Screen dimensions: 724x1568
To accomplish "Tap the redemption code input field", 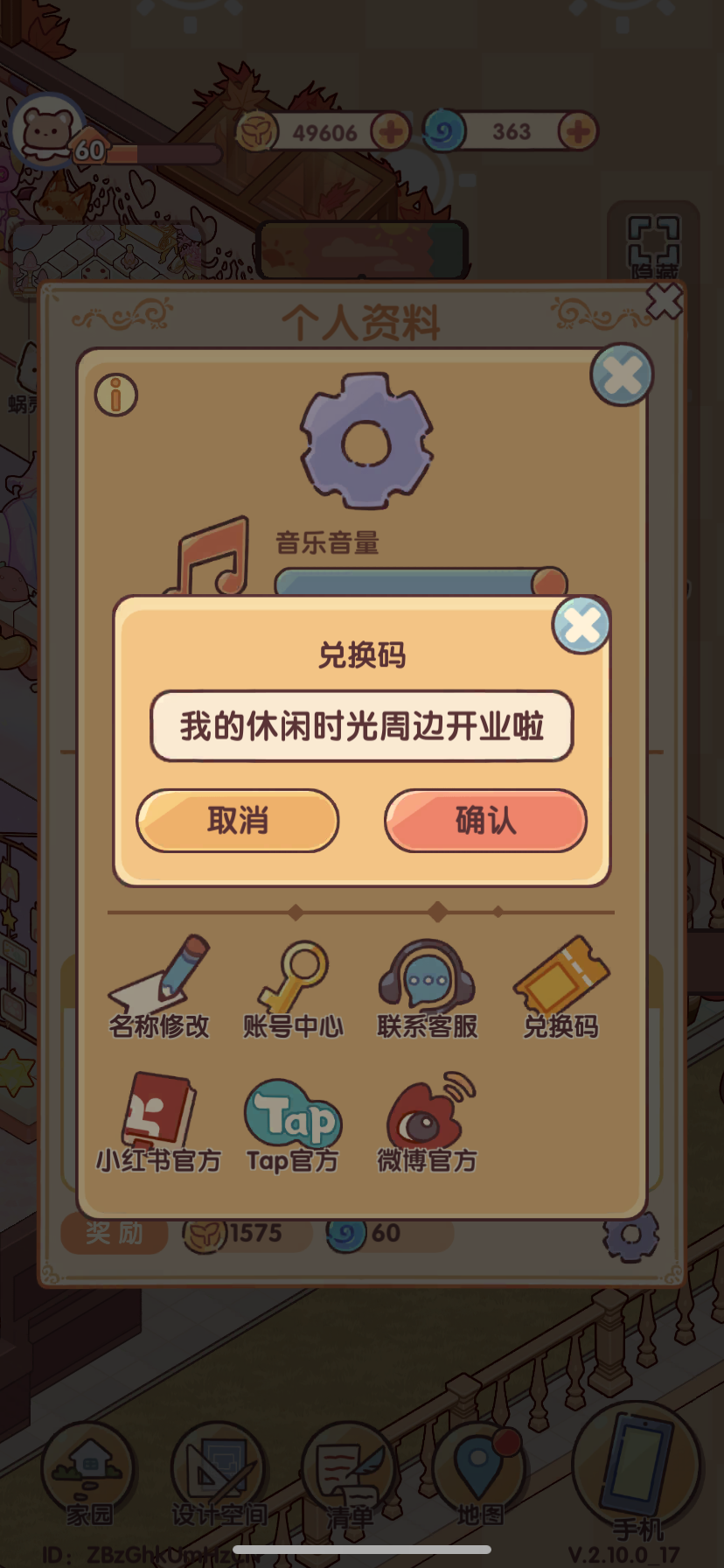I will tap(361, 727).
